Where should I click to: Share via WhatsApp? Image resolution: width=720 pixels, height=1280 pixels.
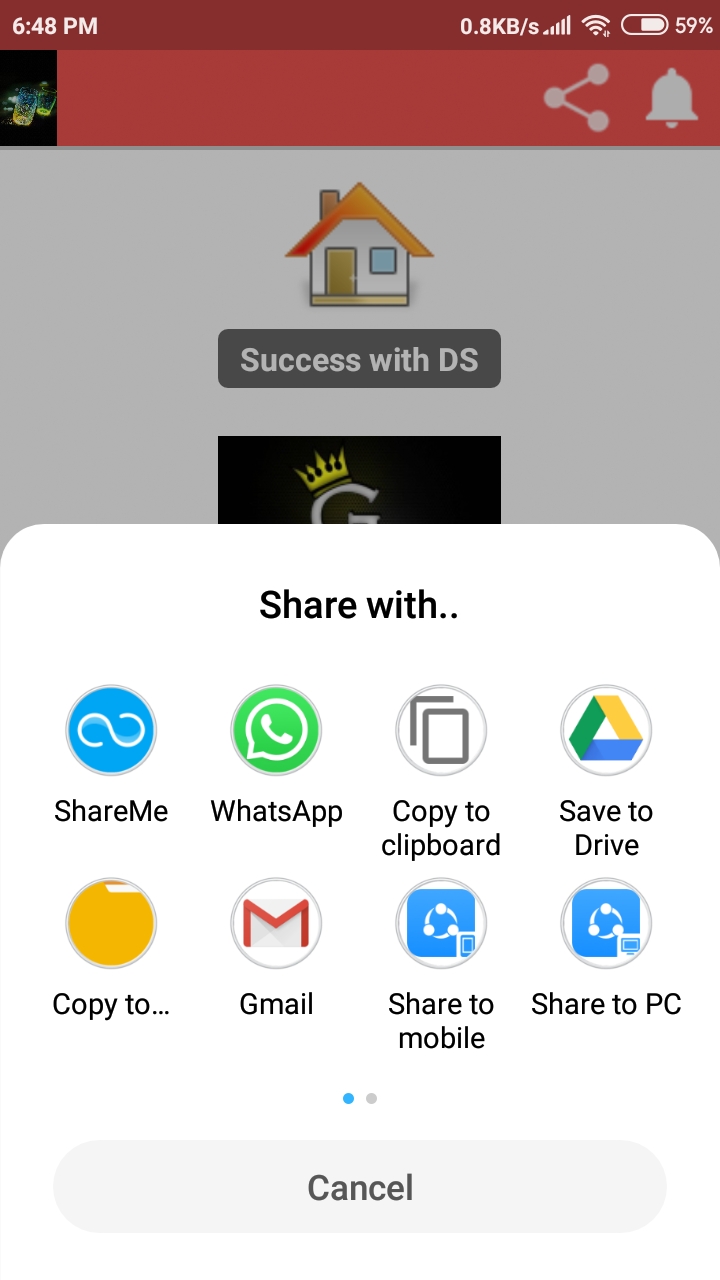coord(276,730)
